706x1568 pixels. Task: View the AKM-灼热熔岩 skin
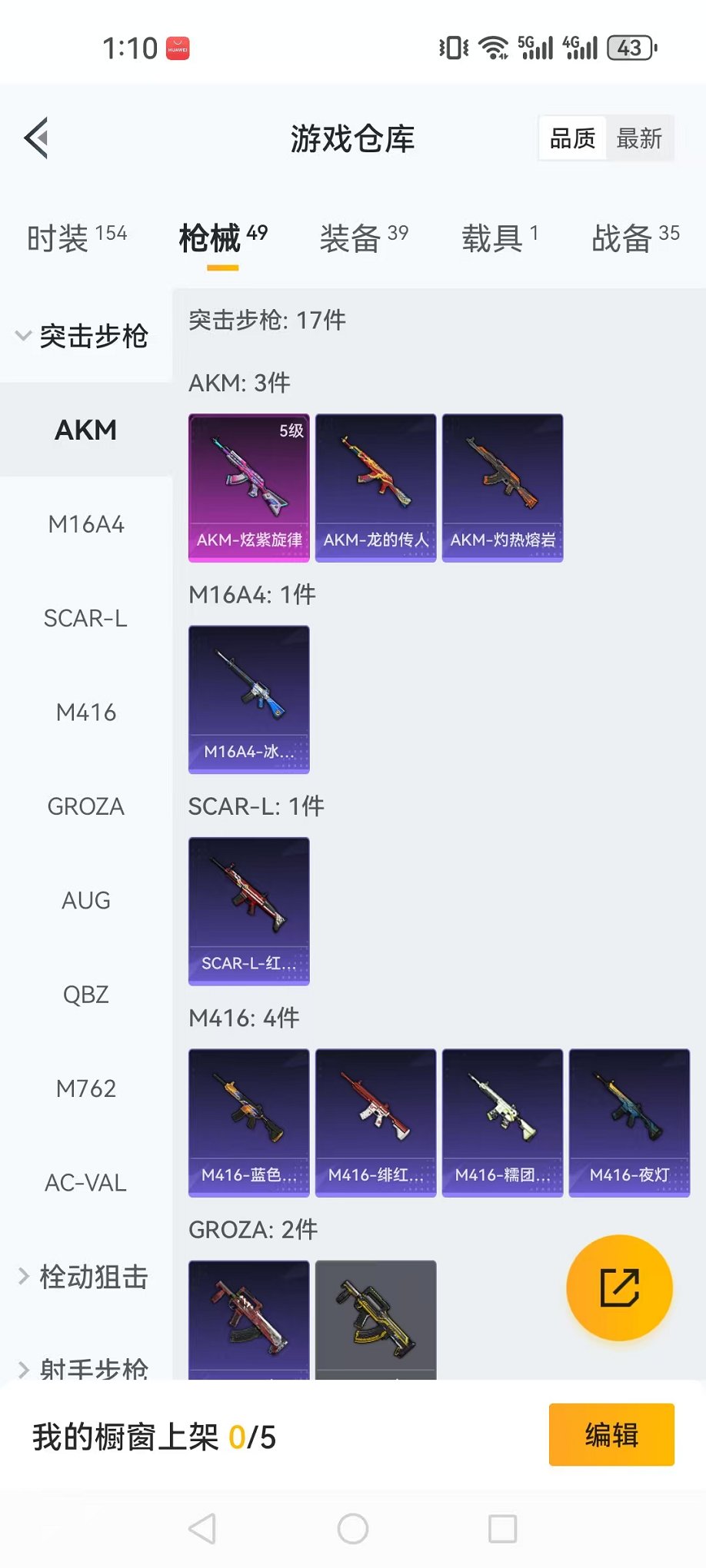503,487
